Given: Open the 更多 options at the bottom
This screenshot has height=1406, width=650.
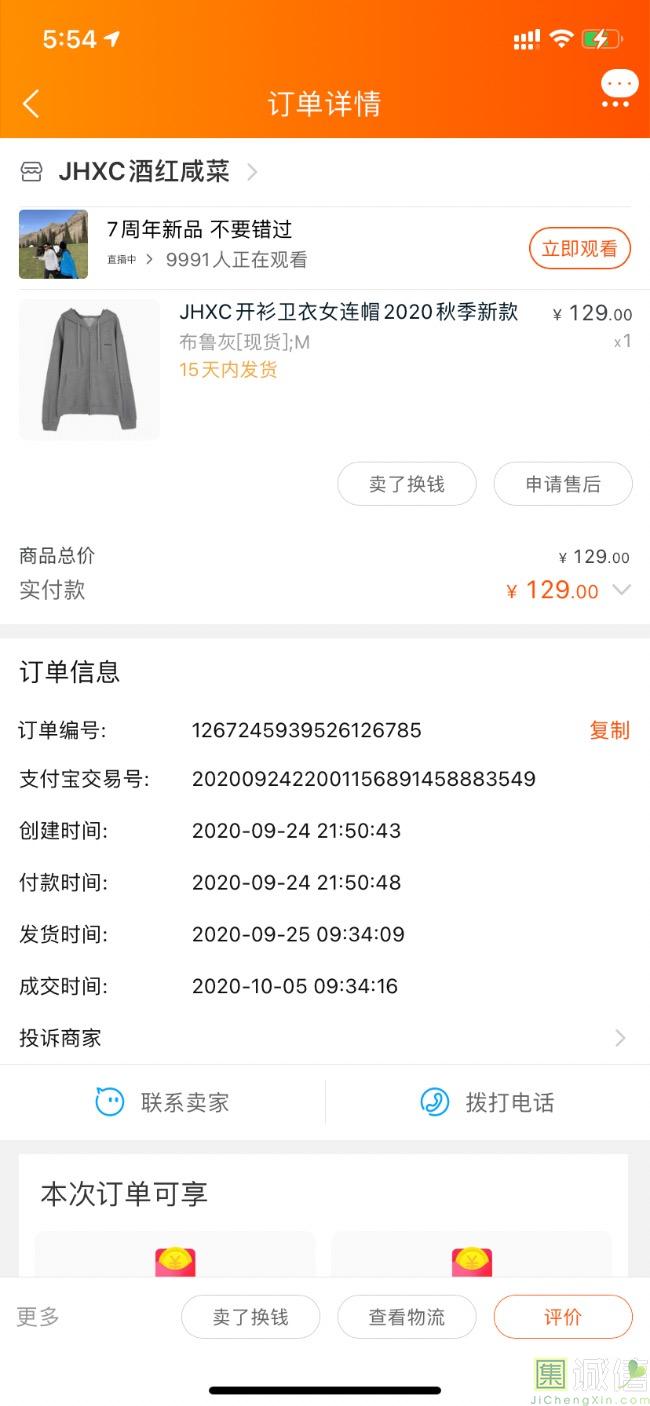Looking at the screenshot, I should (38, 1316).
